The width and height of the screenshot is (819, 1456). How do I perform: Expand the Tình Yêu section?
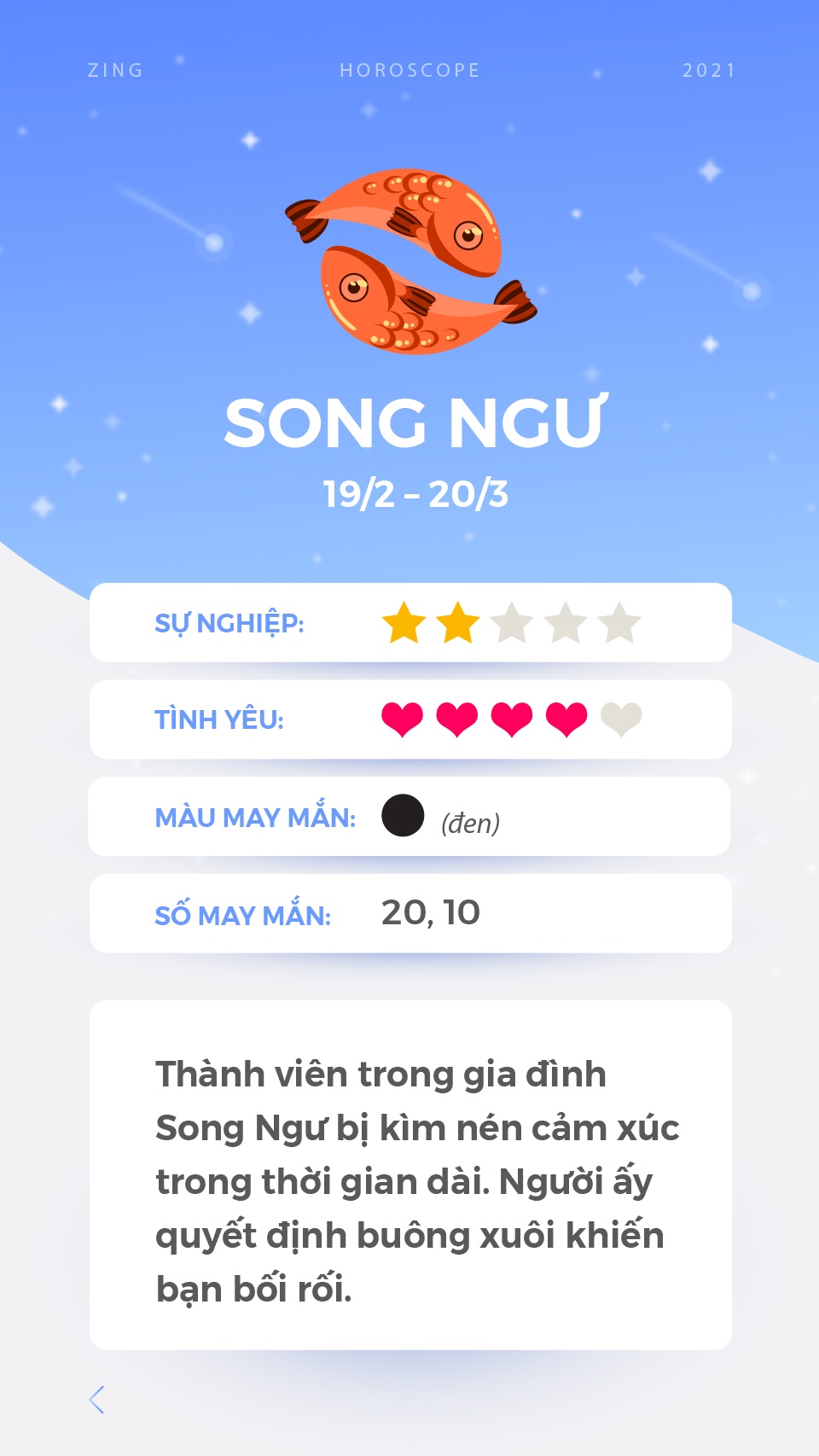pos(409,719)
